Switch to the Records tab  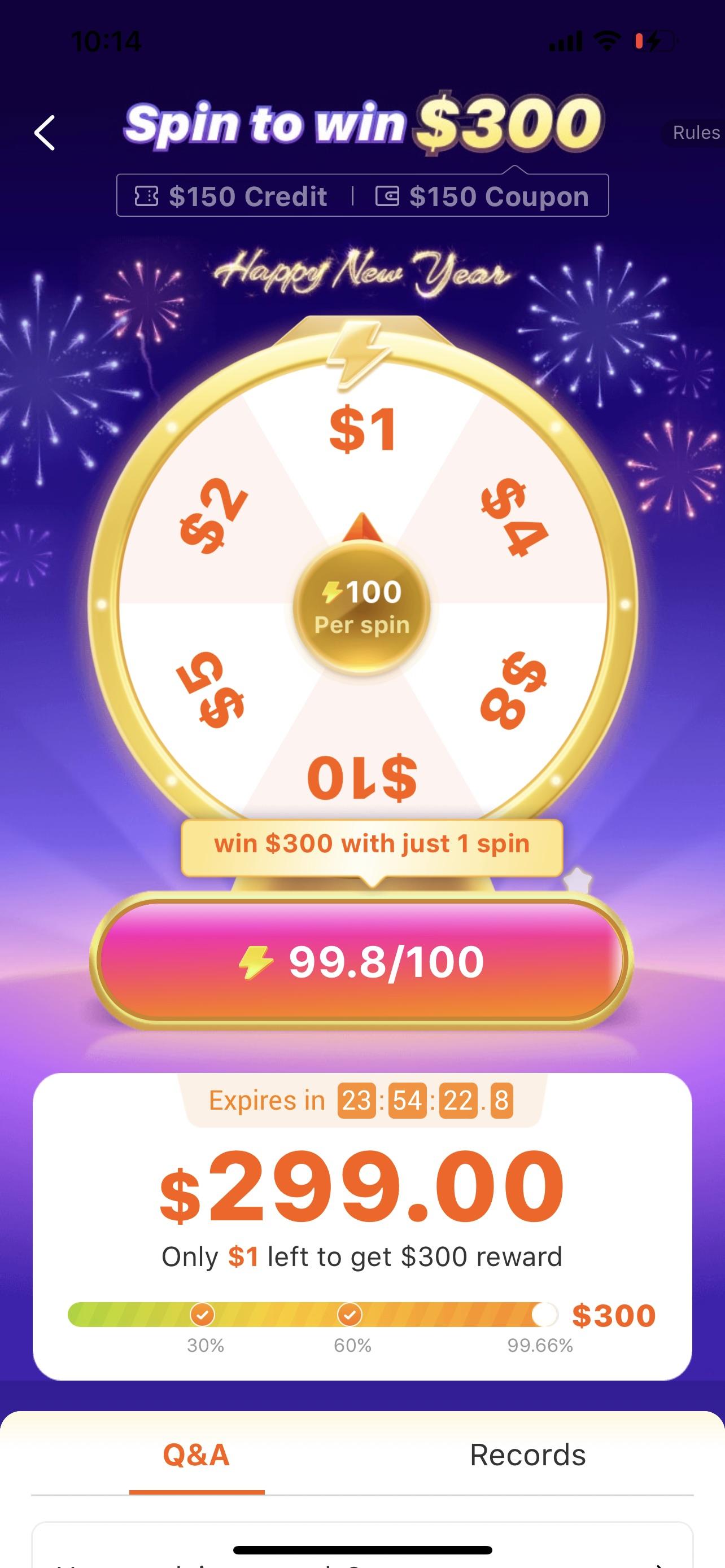[527, 1455]
